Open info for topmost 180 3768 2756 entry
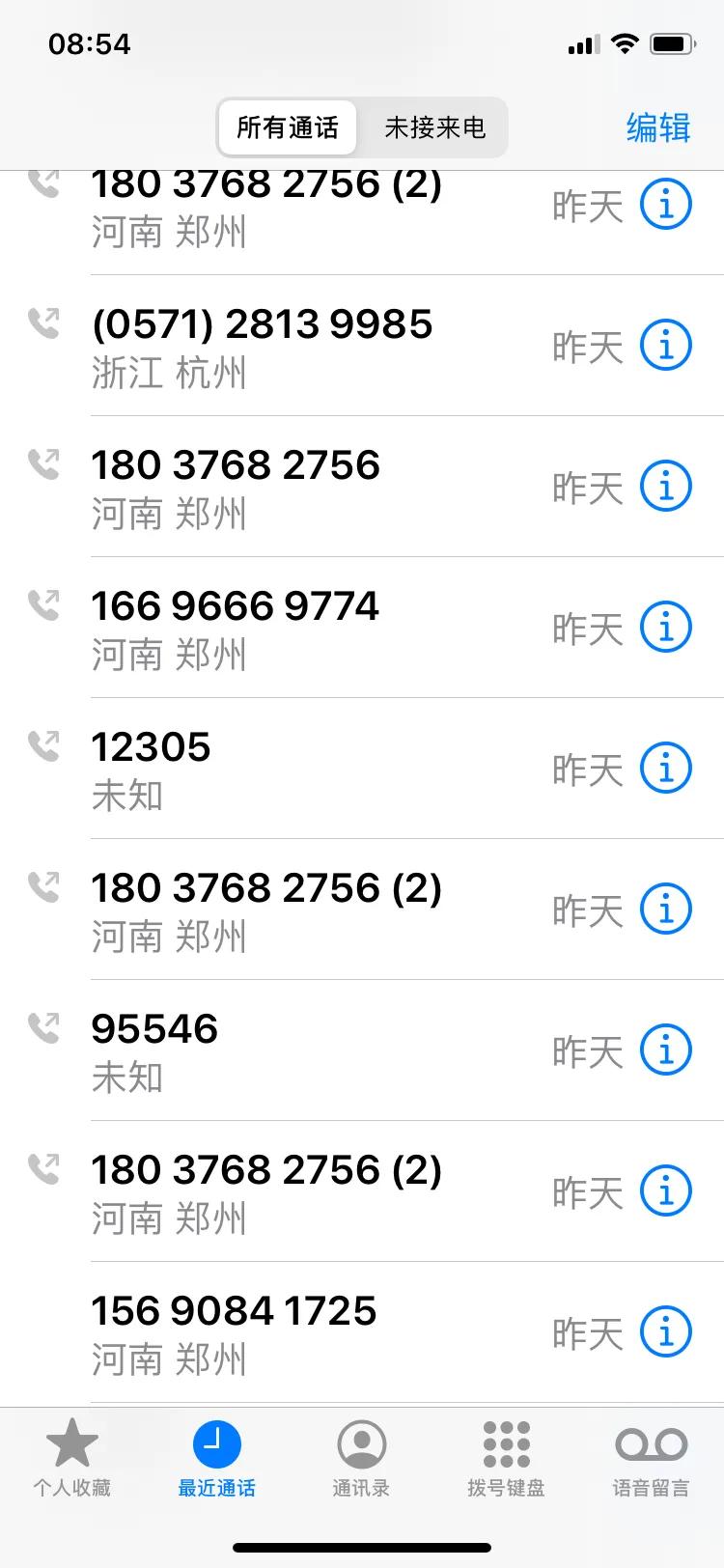Image resolution: width=724 pixels, height=1568 pixels. 665,203
